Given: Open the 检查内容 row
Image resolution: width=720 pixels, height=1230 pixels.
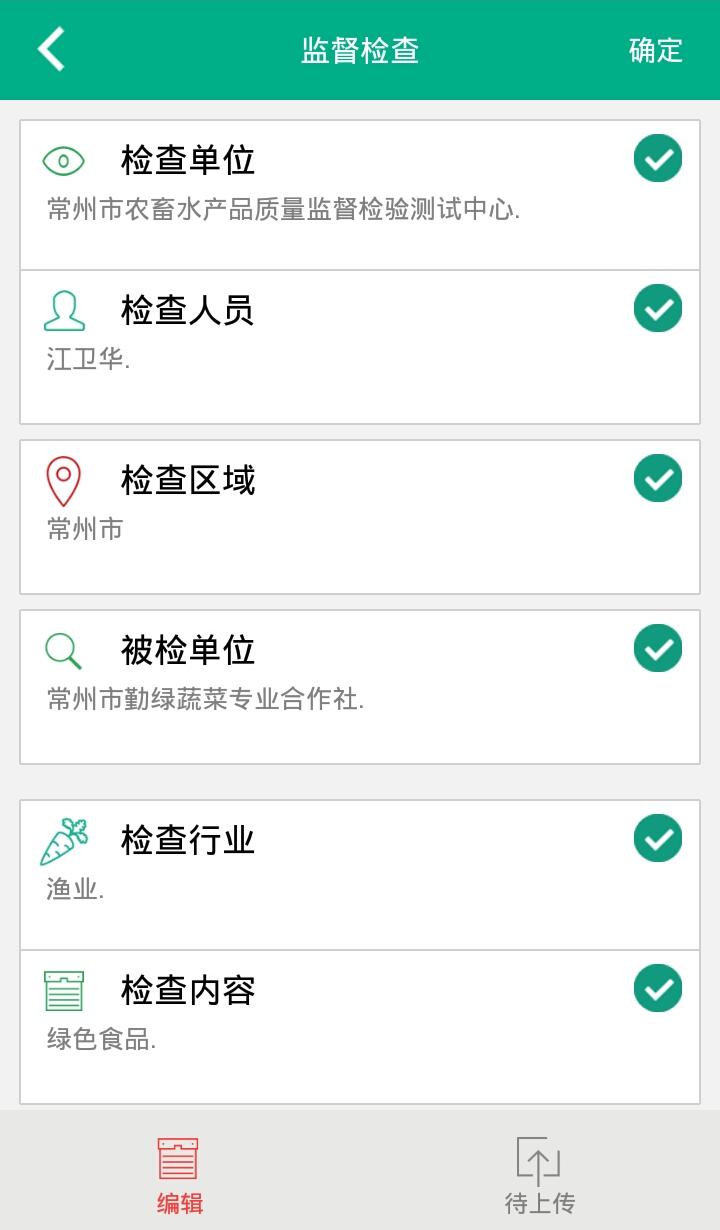Looking at the screenshot, I should [x=360, y=1026].
